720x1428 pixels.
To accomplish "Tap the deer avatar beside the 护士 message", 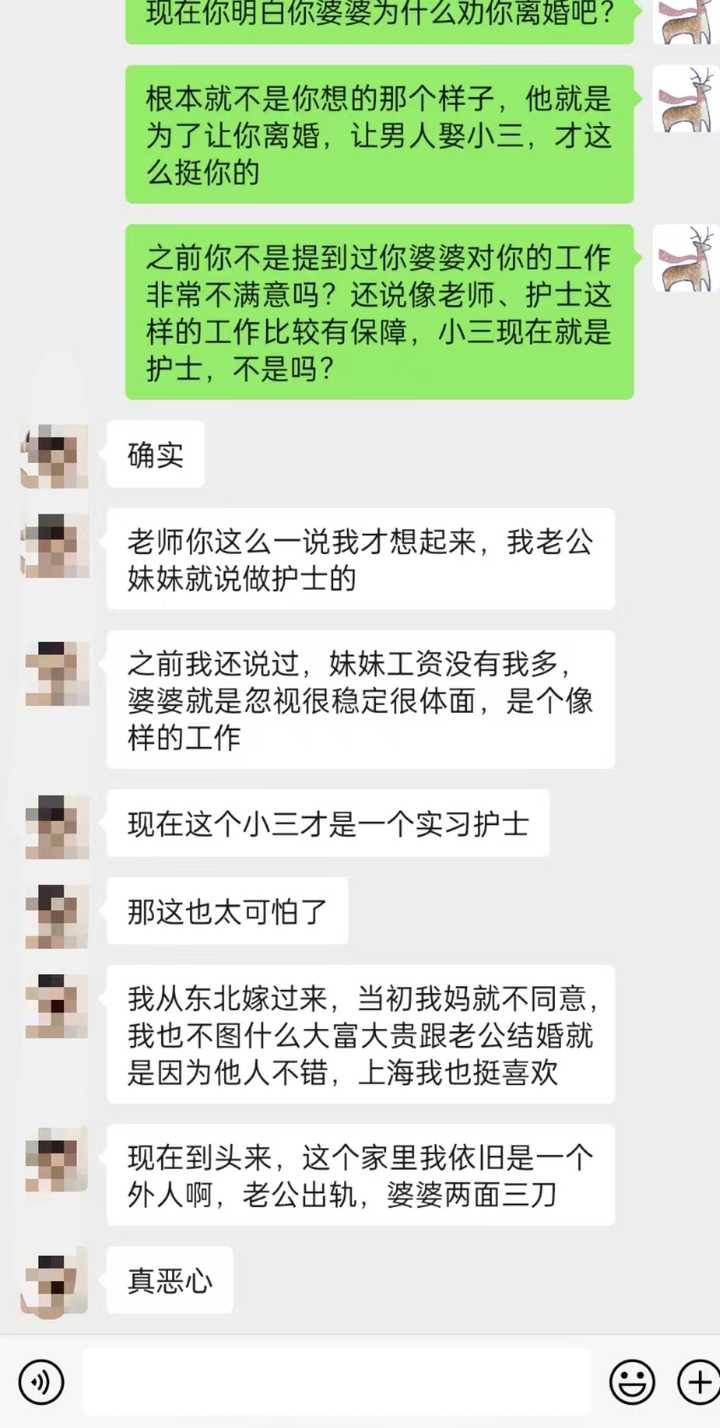I will [x=686, y=258].
